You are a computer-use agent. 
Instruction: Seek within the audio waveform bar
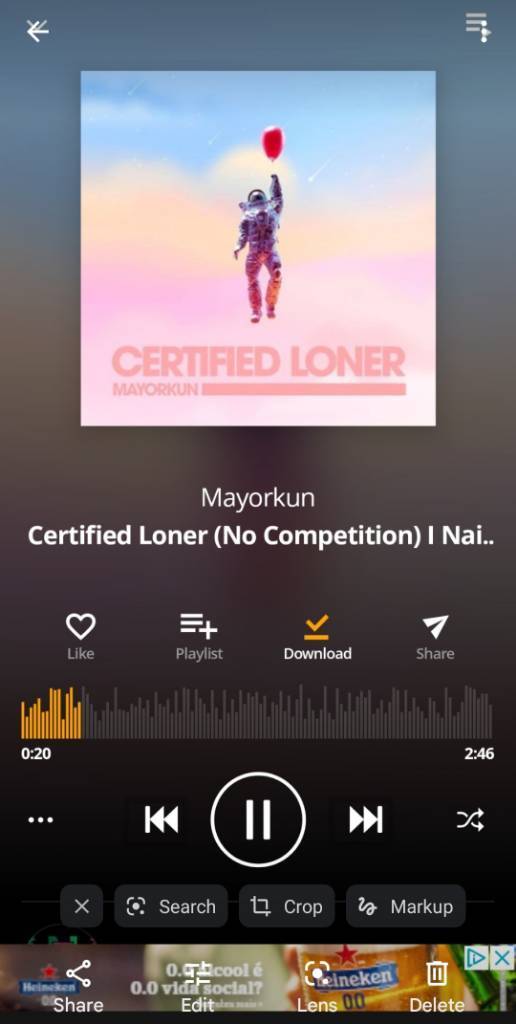point(257,712)
